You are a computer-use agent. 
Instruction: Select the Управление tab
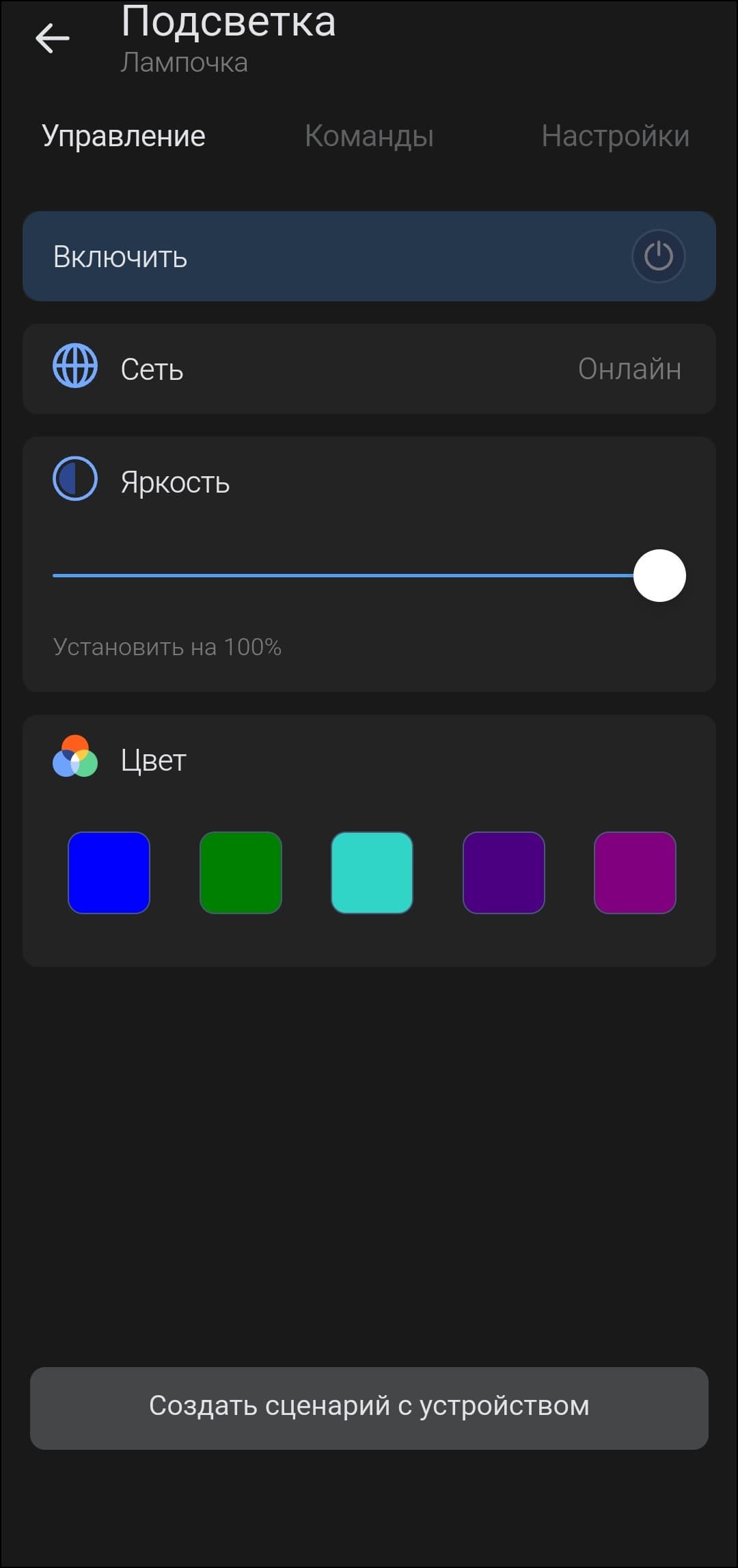pos(124,136)
